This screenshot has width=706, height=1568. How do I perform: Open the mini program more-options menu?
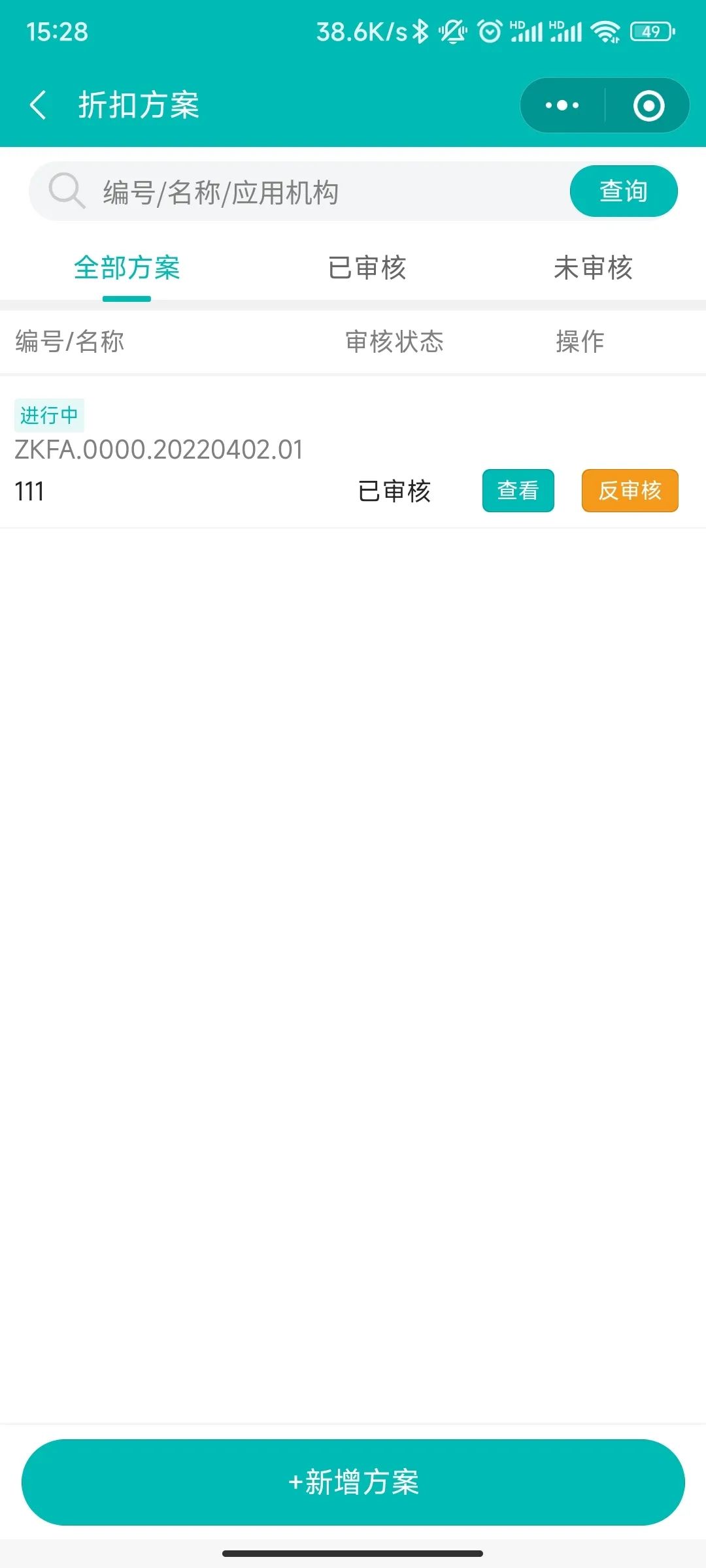(562, 105)
